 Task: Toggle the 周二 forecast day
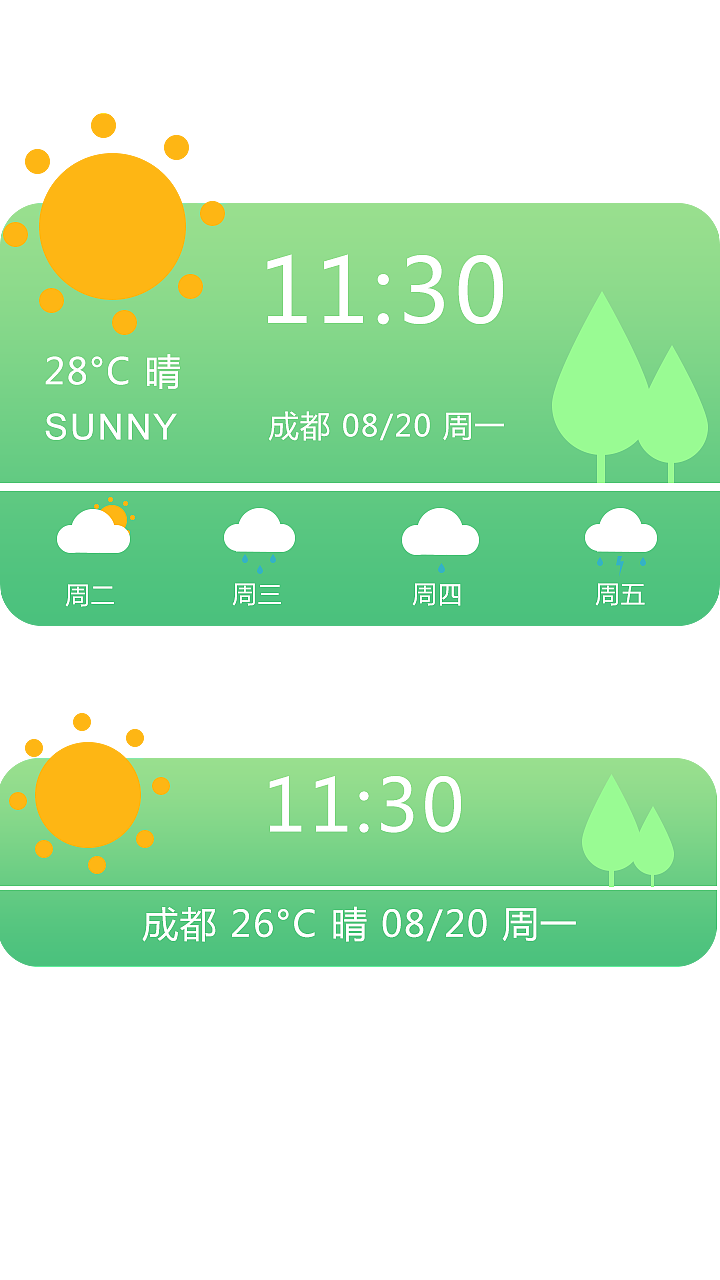tap(90, 595)
